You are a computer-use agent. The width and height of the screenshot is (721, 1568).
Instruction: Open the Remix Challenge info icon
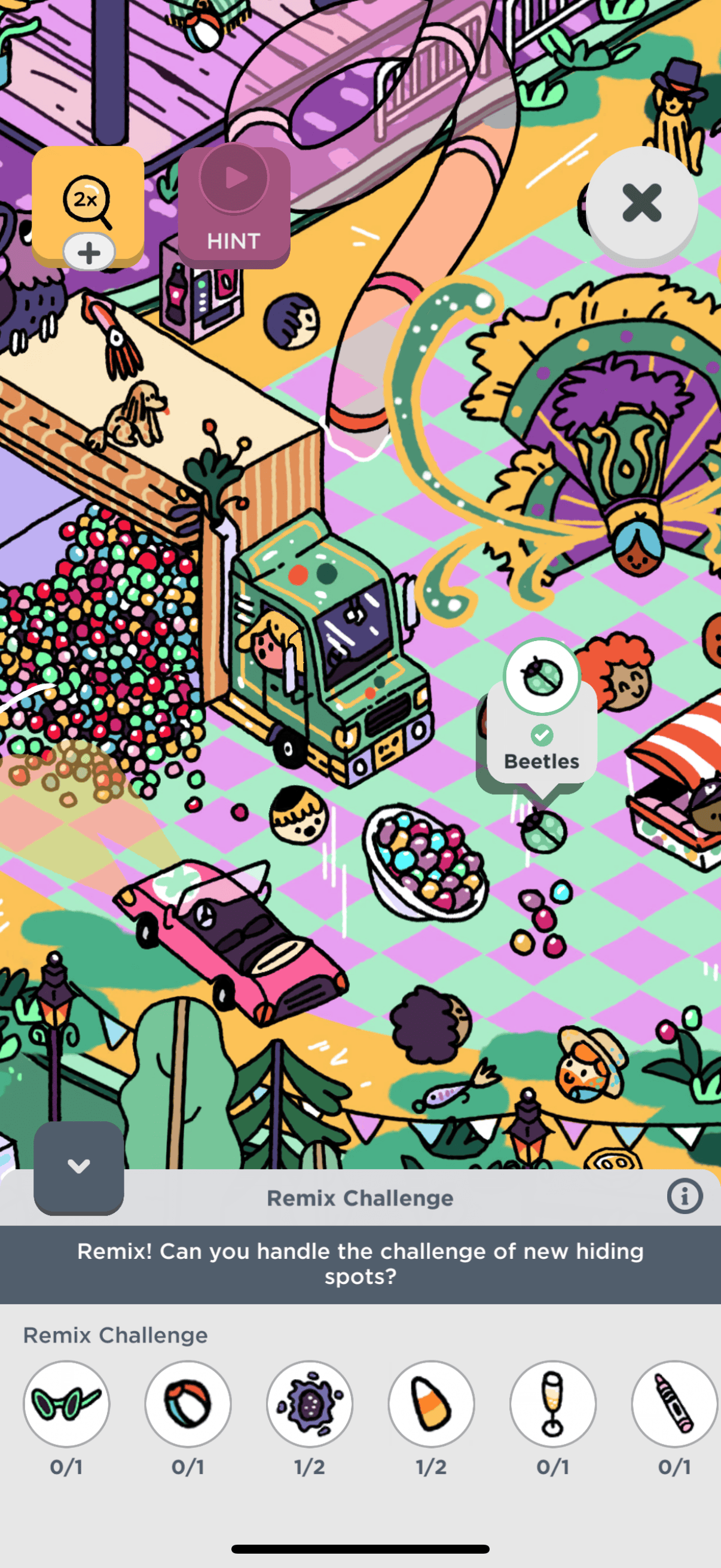[x=684, y=1197]
